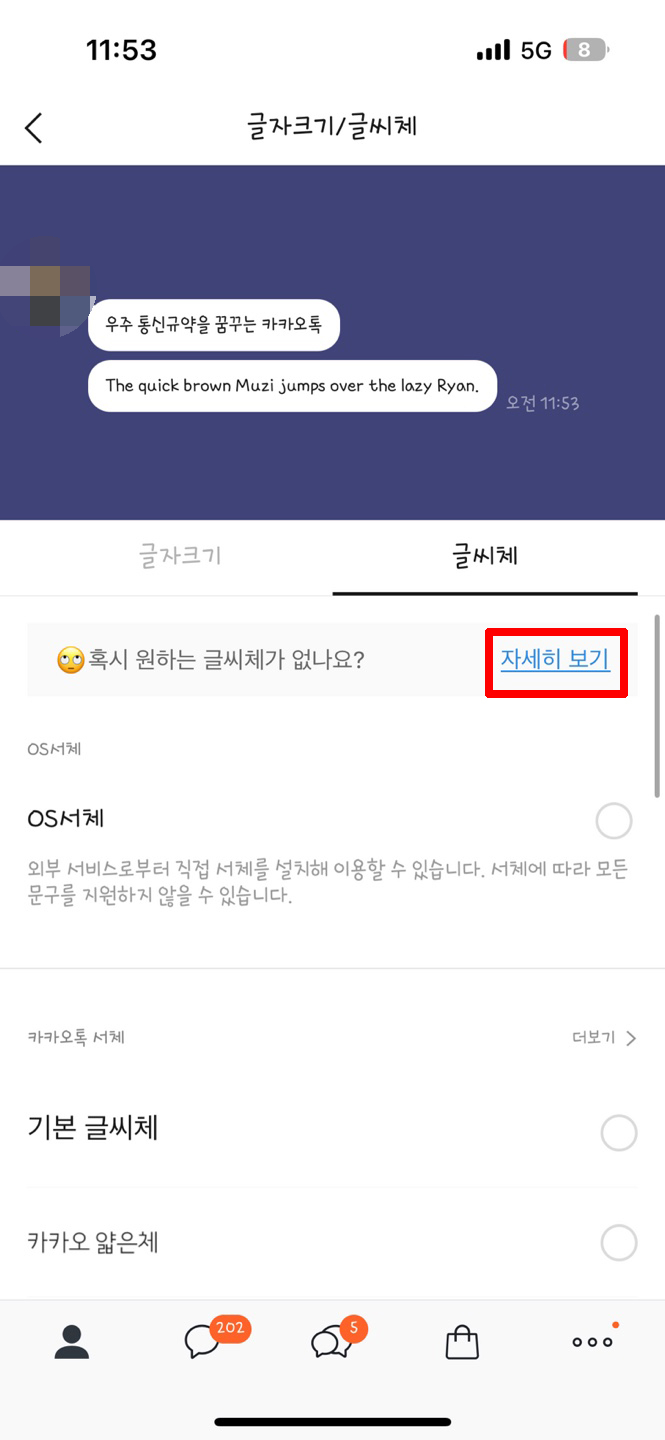
Task: Select the OS서체 font option
Action: pos(613,821)
